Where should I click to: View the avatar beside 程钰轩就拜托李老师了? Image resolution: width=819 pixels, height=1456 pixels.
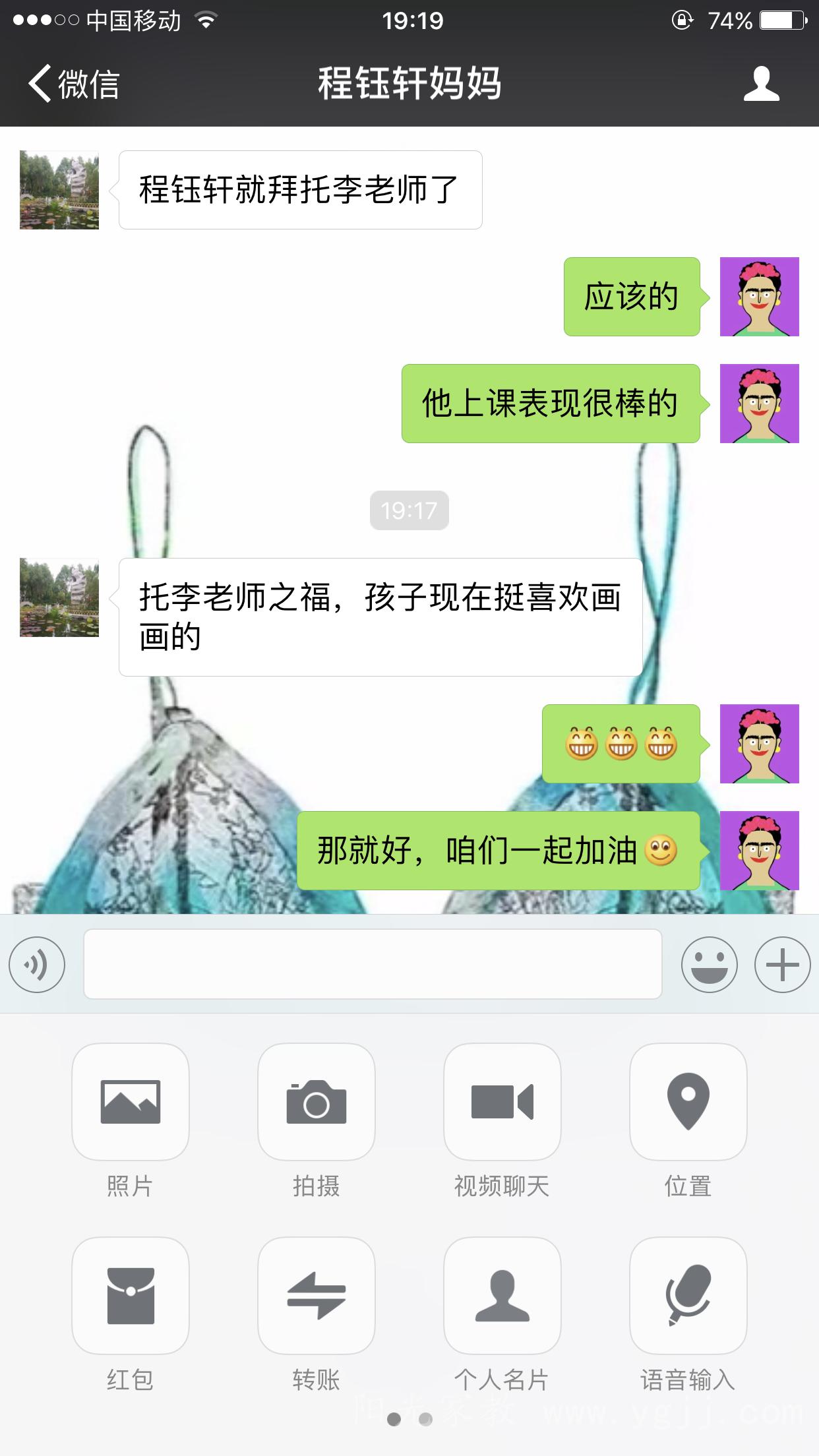point(59,190)
